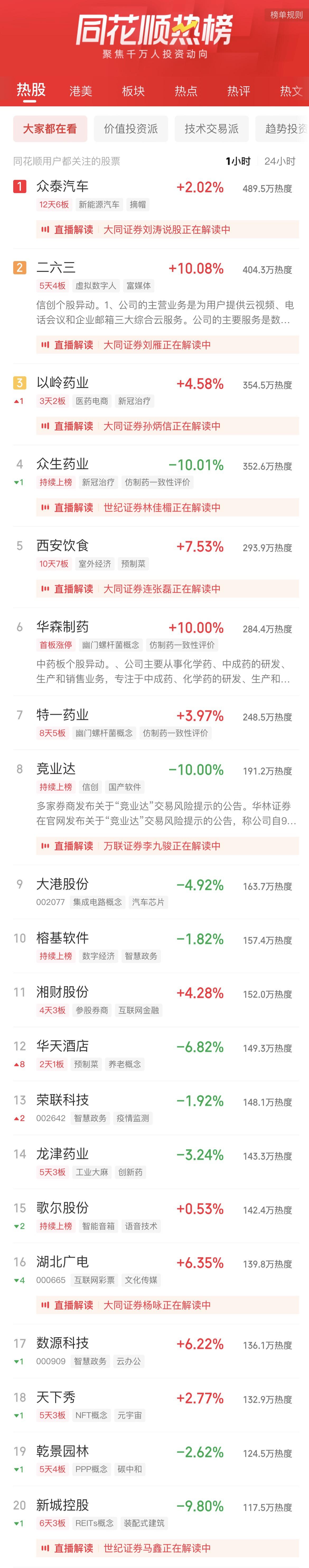The width and height of the screenshot is (309, 1568).
Task: Switch to the 热评 tab
Action: [238, 91]
